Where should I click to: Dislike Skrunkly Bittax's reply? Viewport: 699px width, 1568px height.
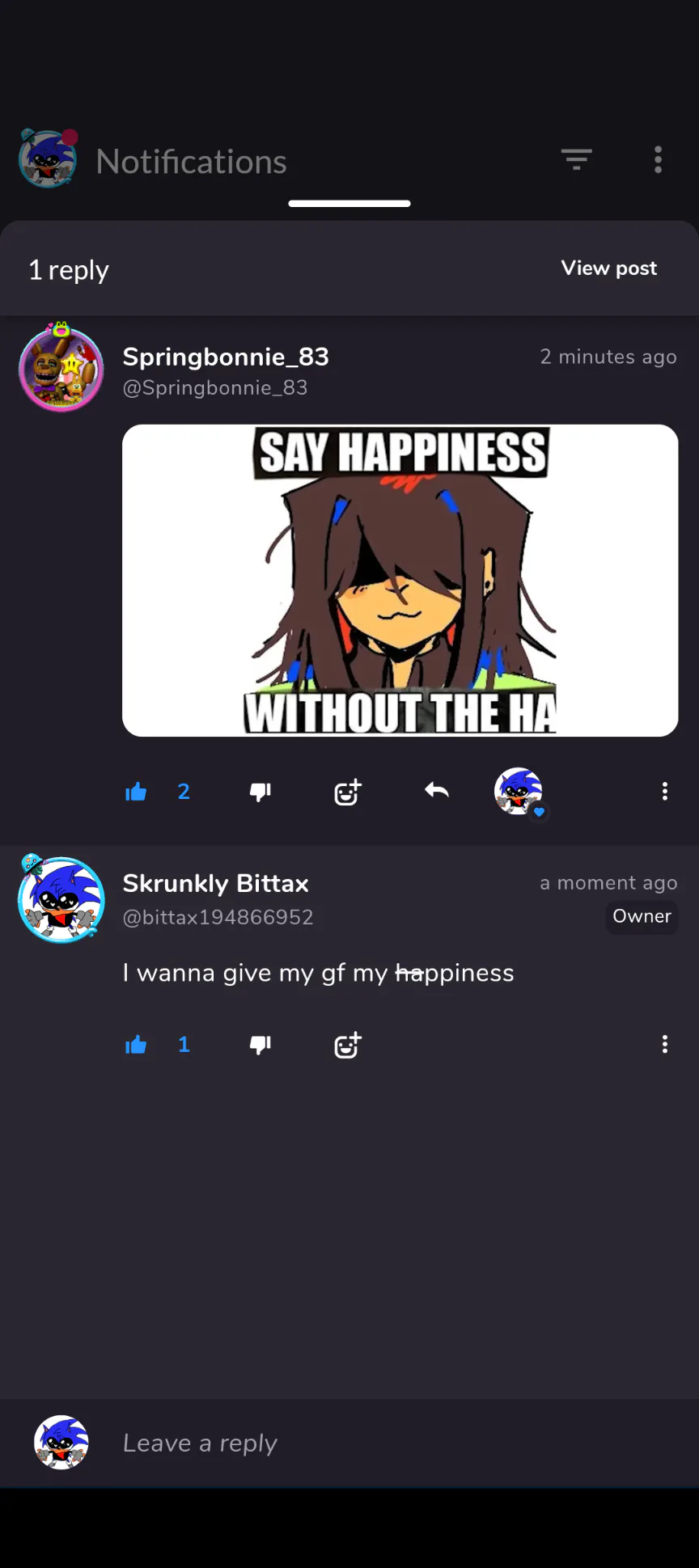tap(261, 1045)
